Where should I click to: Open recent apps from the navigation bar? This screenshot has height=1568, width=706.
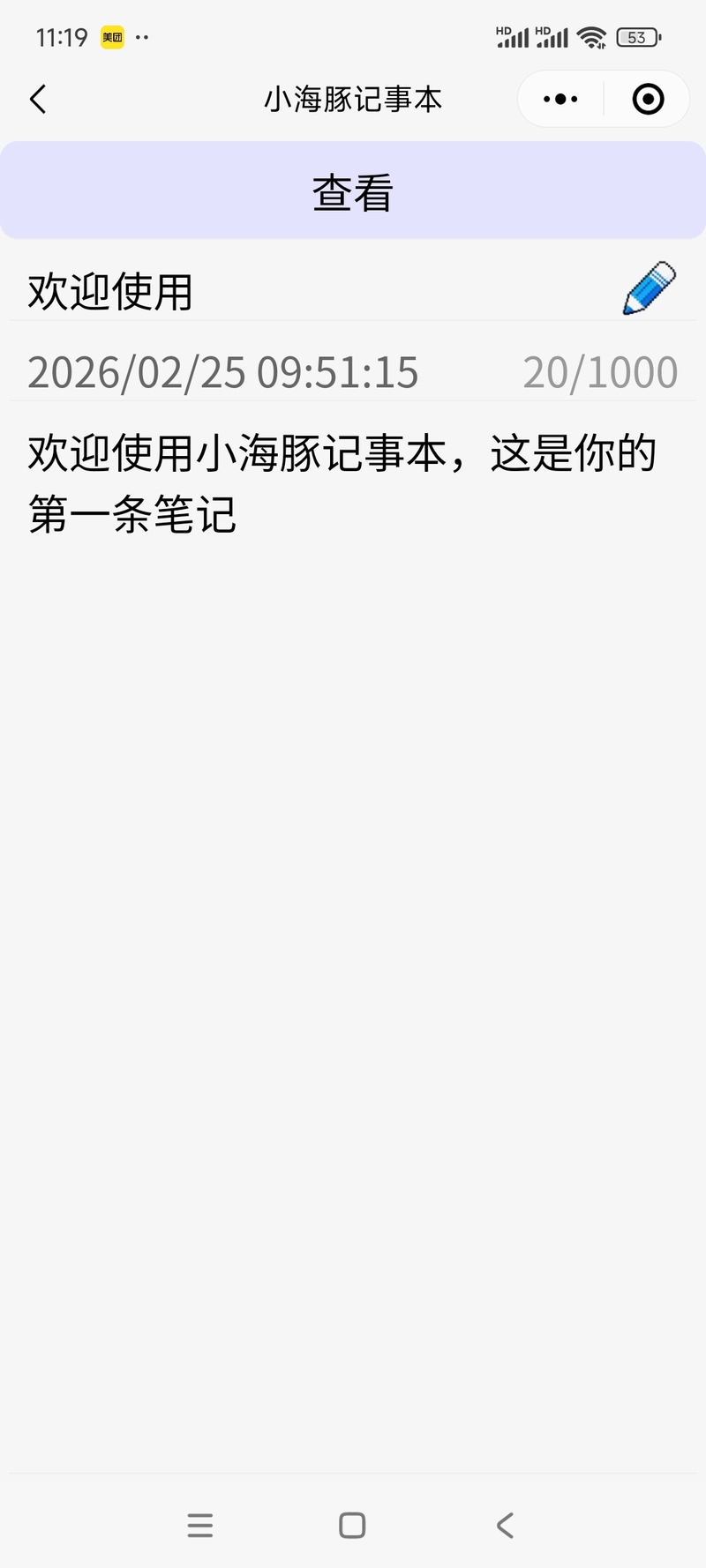click(200, 1525)
